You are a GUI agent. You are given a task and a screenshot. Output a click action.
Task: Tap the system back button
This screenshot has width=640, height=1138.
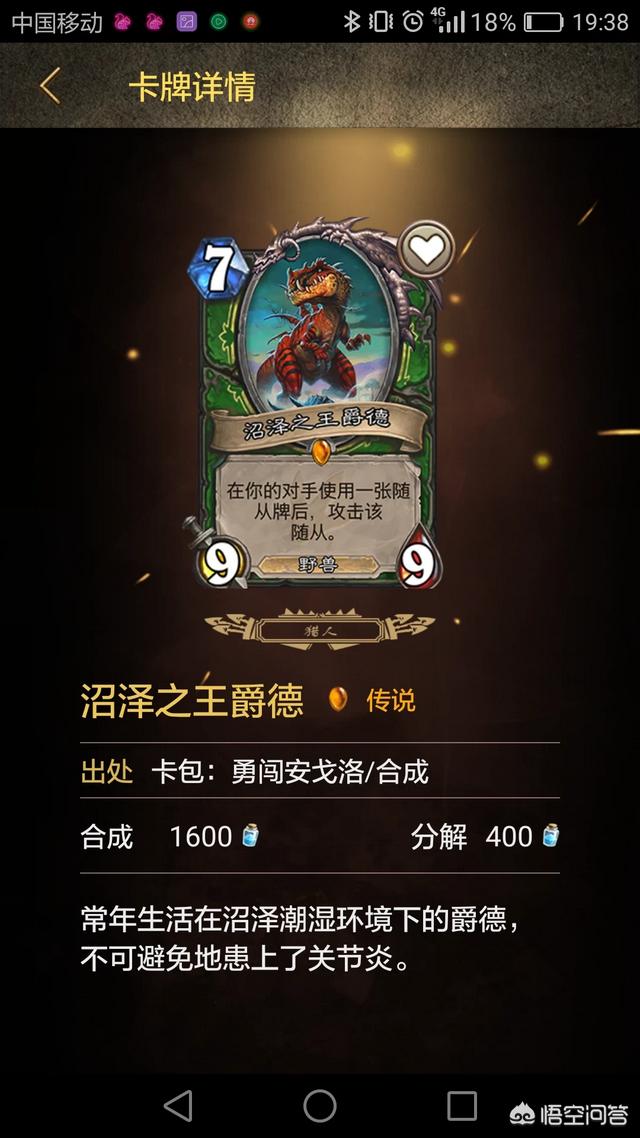178,1105
